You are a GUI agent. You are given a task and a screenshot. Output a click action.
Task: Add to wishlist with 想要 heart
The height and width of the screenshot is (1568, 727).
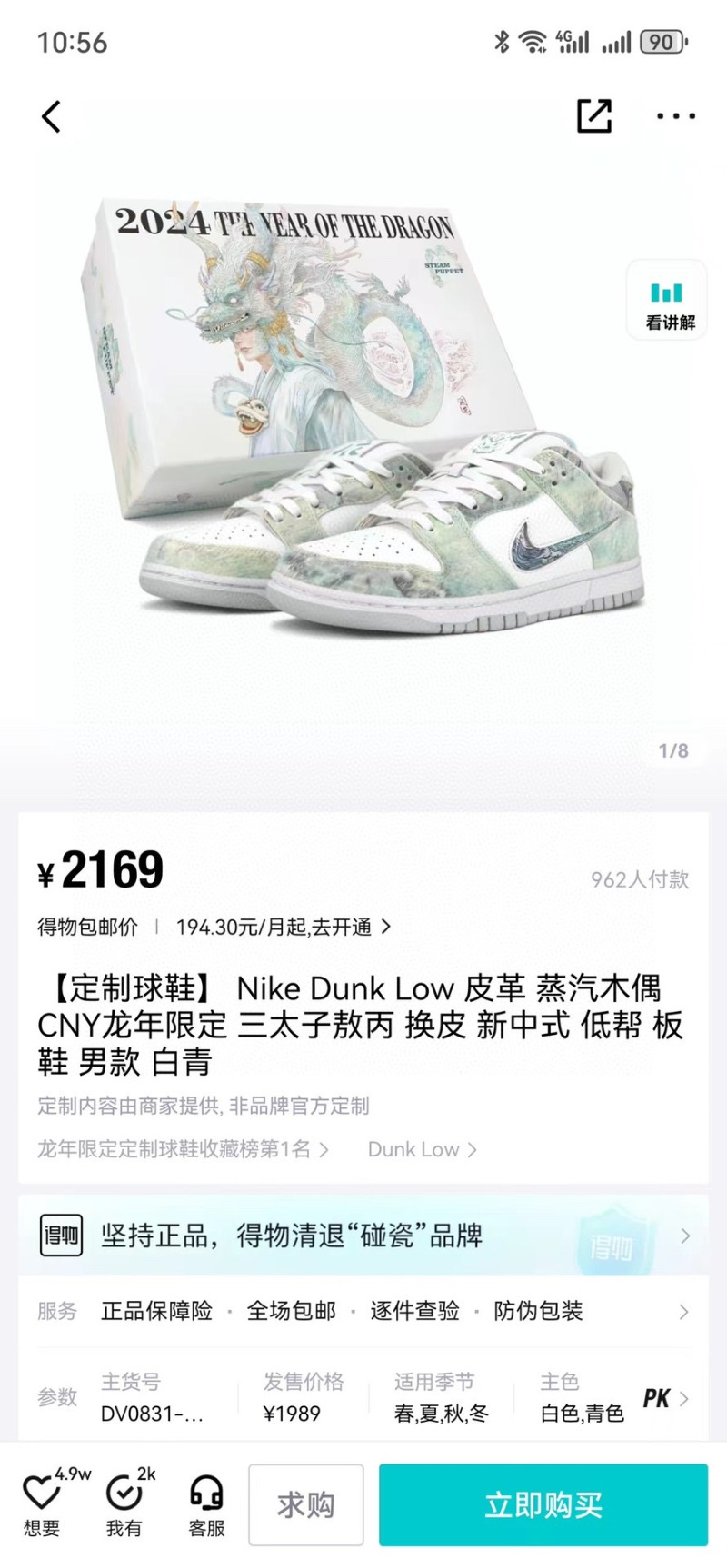42,1503
